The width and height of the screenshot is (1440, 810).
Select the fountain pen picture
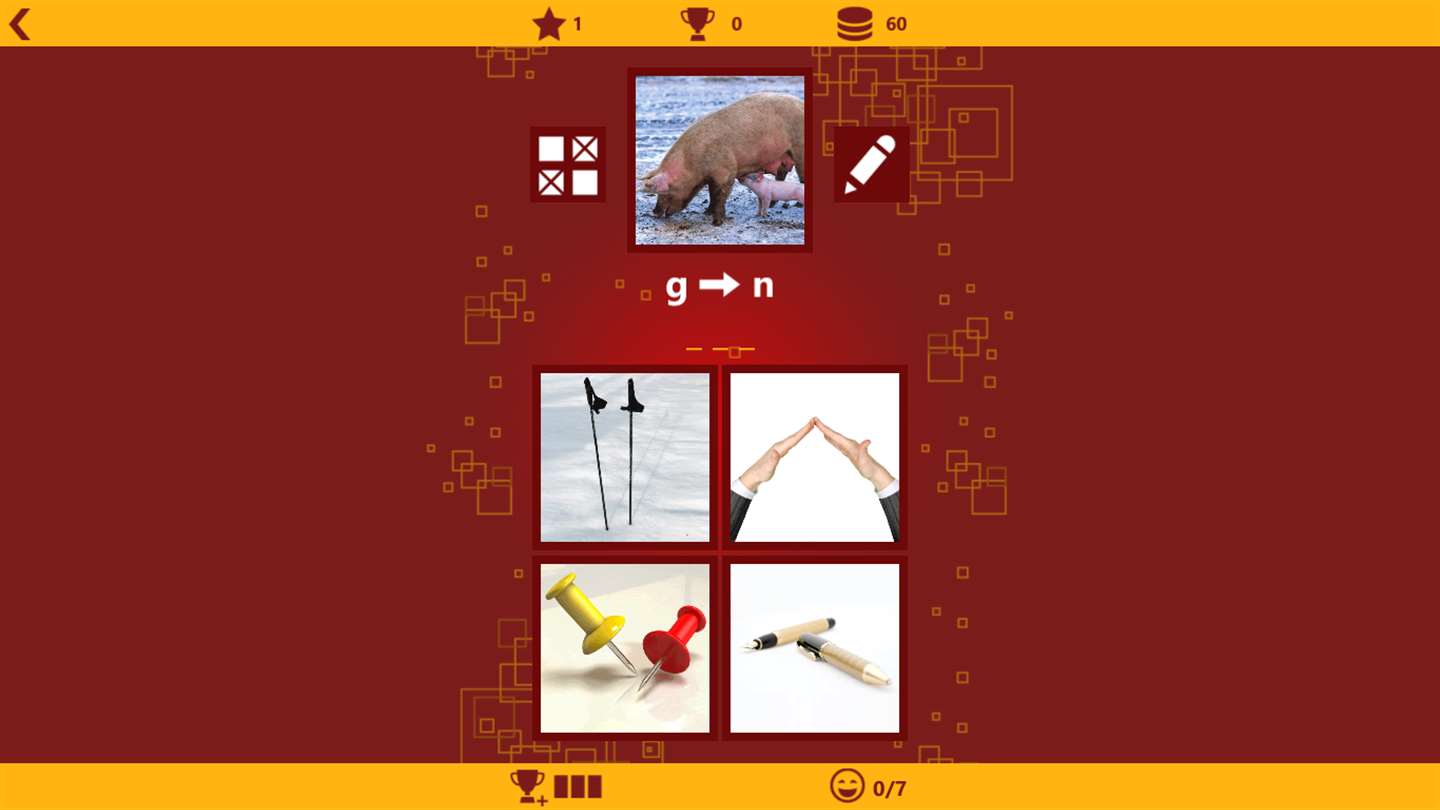click(x=815, y=648)
